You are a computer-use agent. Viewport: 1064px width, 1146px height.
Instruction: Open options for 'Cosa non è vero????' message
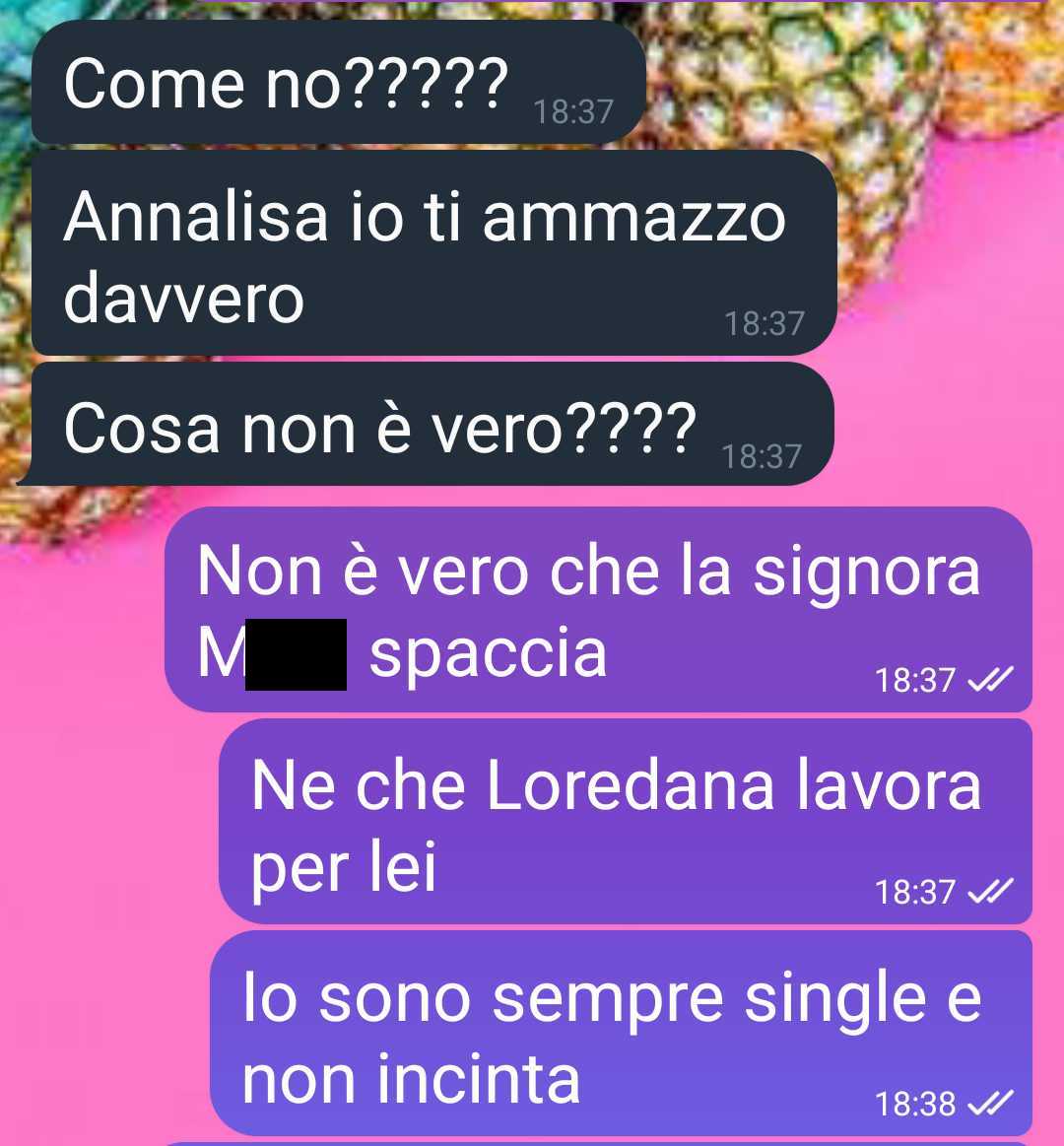point(432,427)
